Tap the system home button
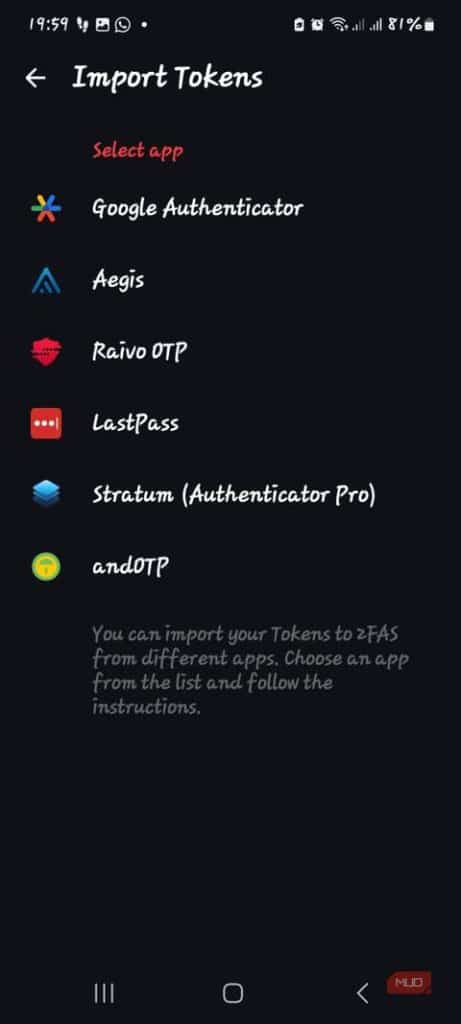Image resolution: width=461 pixels, height=1024 pixels. [232, 993]
